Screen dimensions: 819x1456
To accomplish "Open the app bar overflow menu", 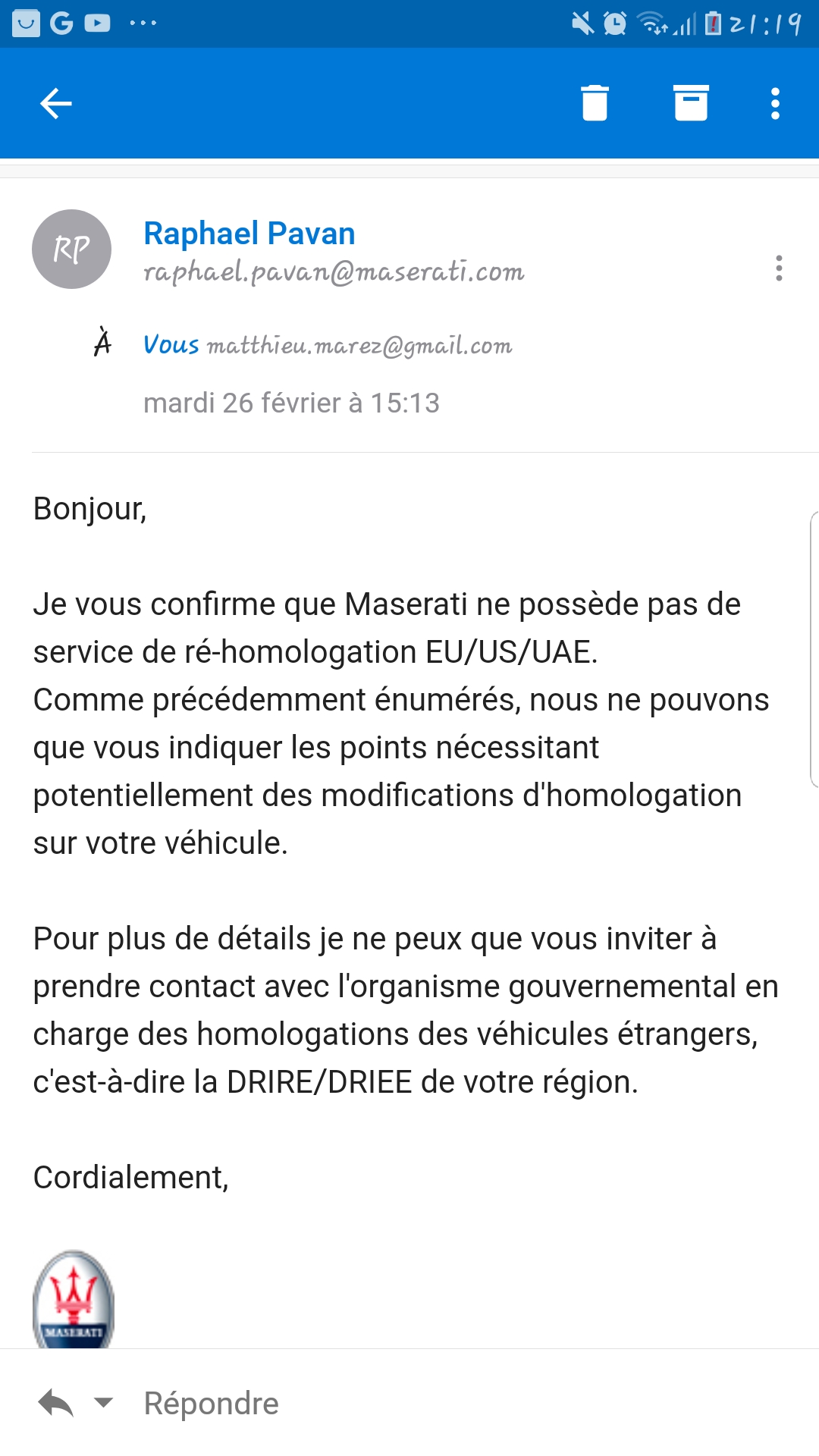I will pos(775,104).
